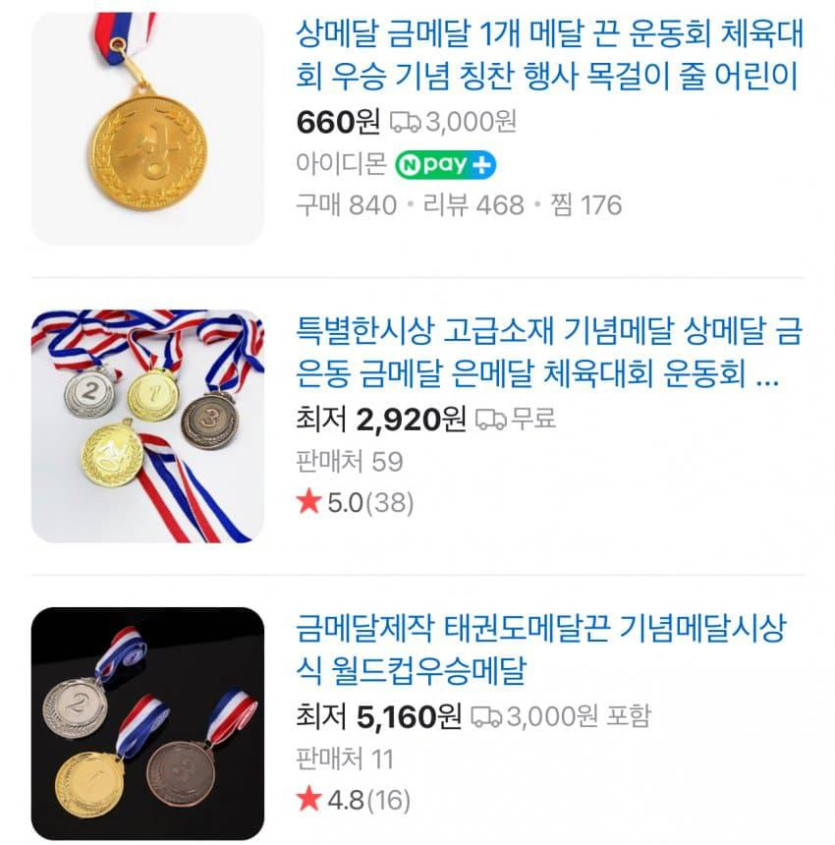This screenshot has width=835, height=845.
Task: Open listing titled 특별한시상 고급소재 기념메달
Action: coord(548,352)
